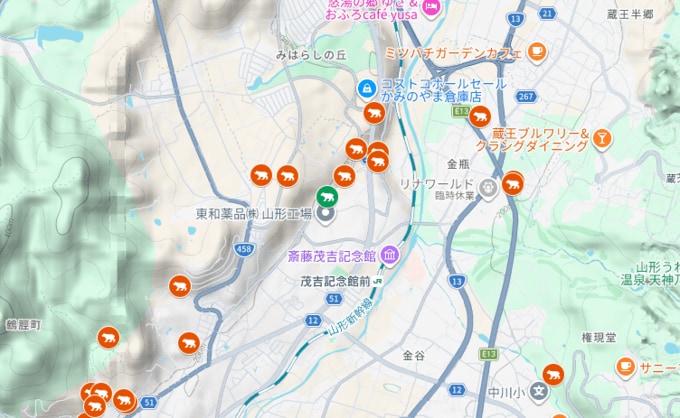Image resolution: width=680 pixels, height=418 pixels.
Task: Open the 斎藤茂吉記念館 museum marker
Action: pos(389,257)
